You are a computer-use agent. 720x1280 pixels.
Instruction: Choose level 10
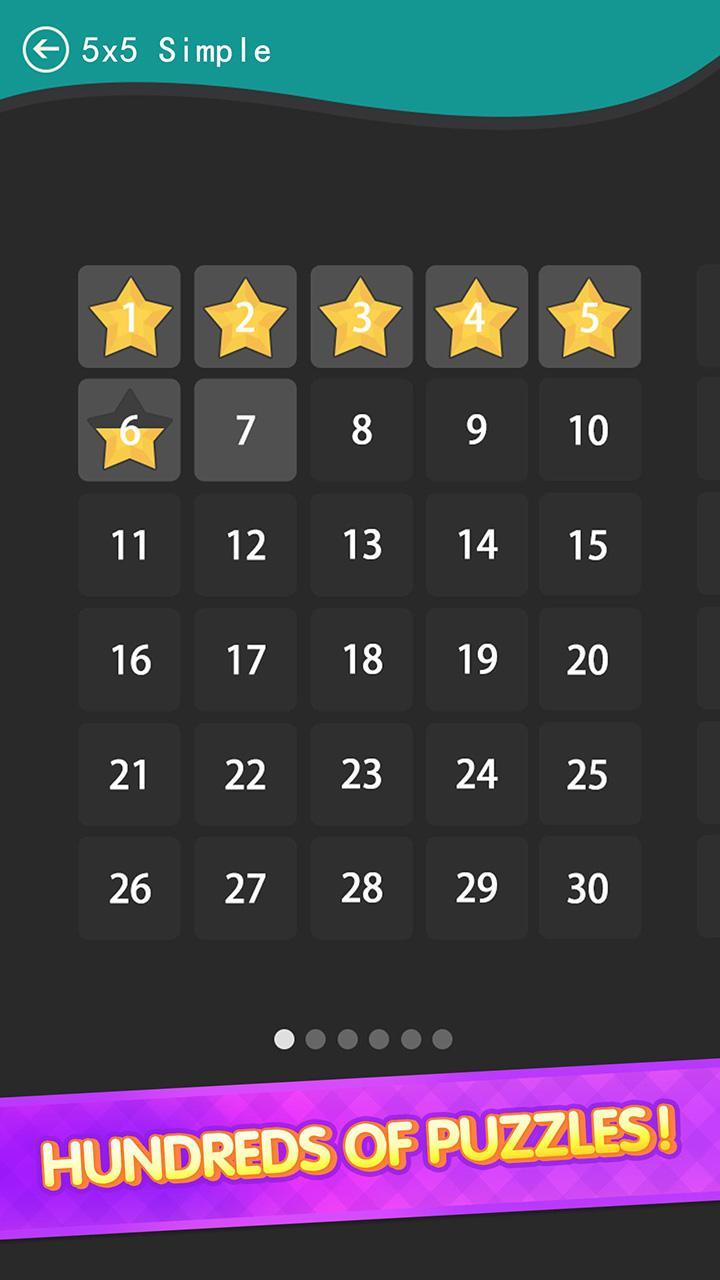point(589,430)
